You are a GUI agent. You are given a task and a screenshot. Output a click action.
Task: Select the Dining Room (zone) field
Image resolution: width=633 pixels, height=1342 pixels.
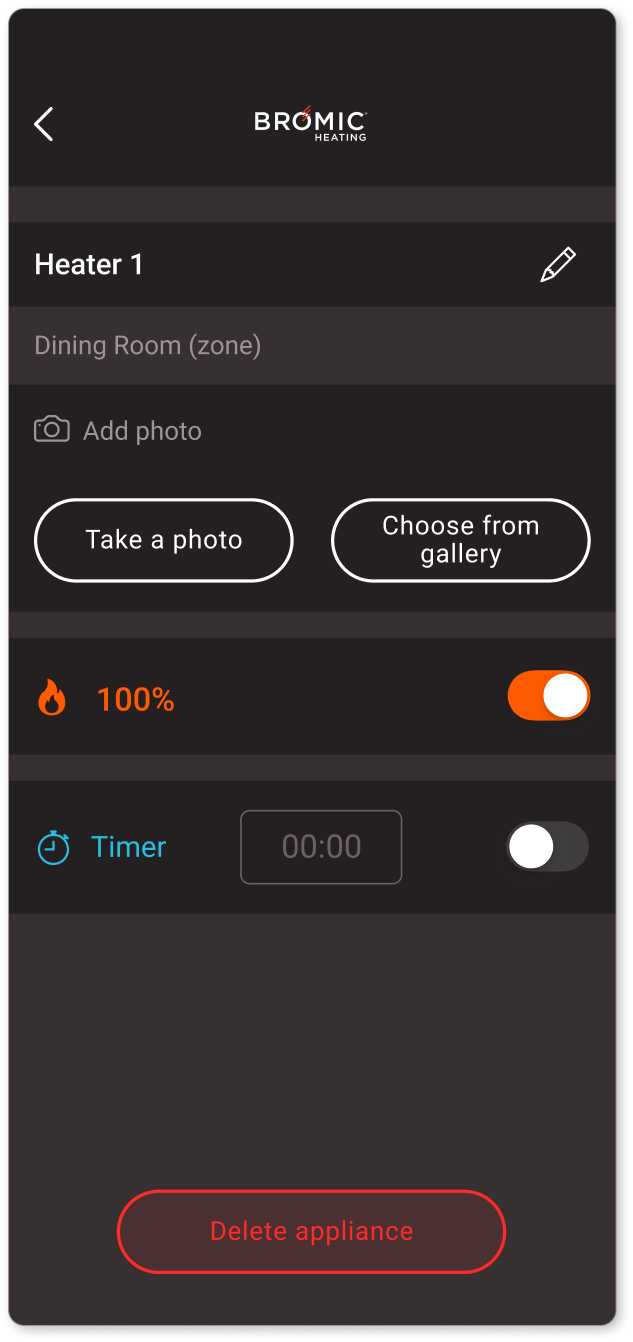312,346
